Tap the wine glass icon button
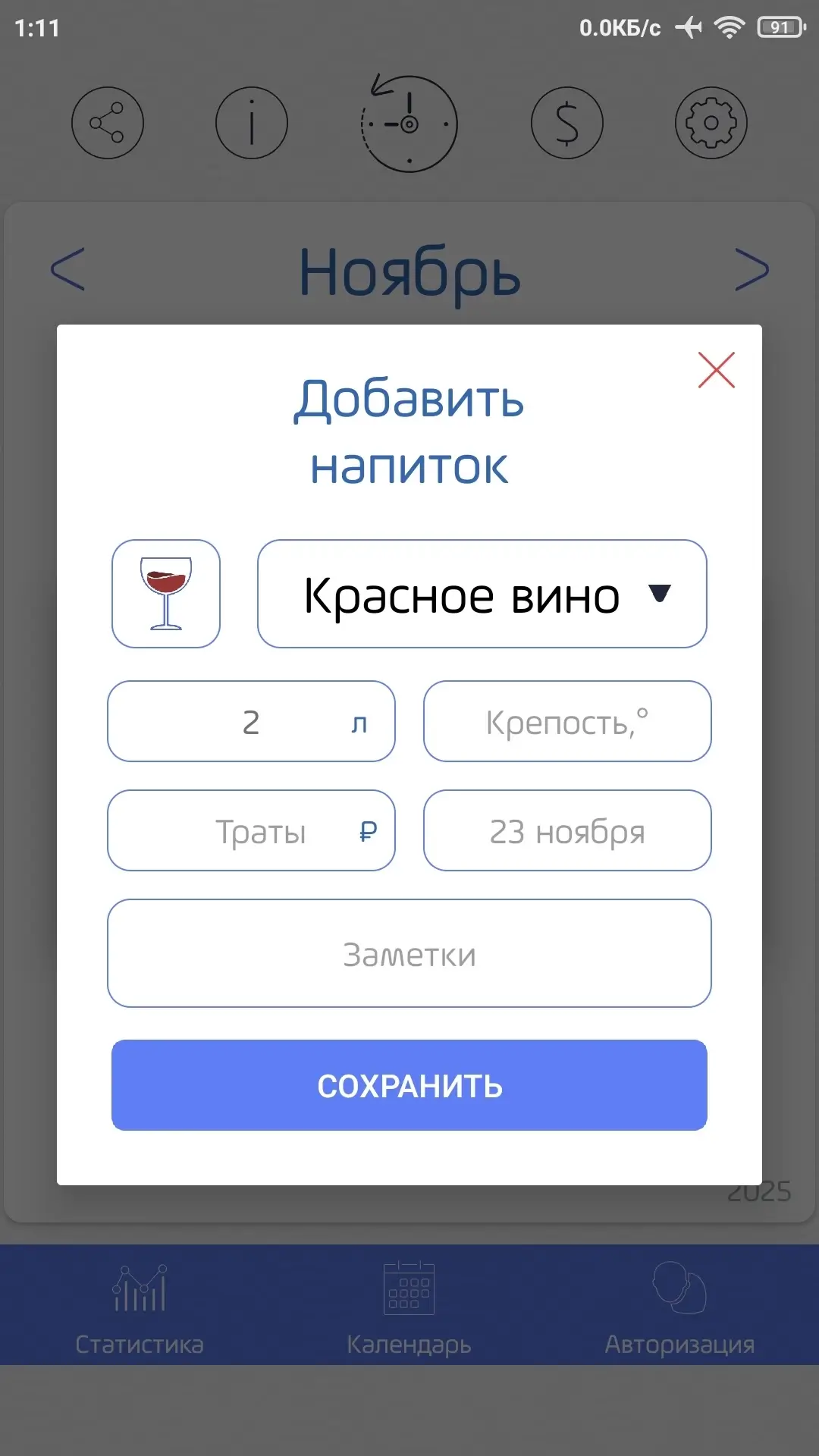 pyautogui.click(x=166, y=594)
